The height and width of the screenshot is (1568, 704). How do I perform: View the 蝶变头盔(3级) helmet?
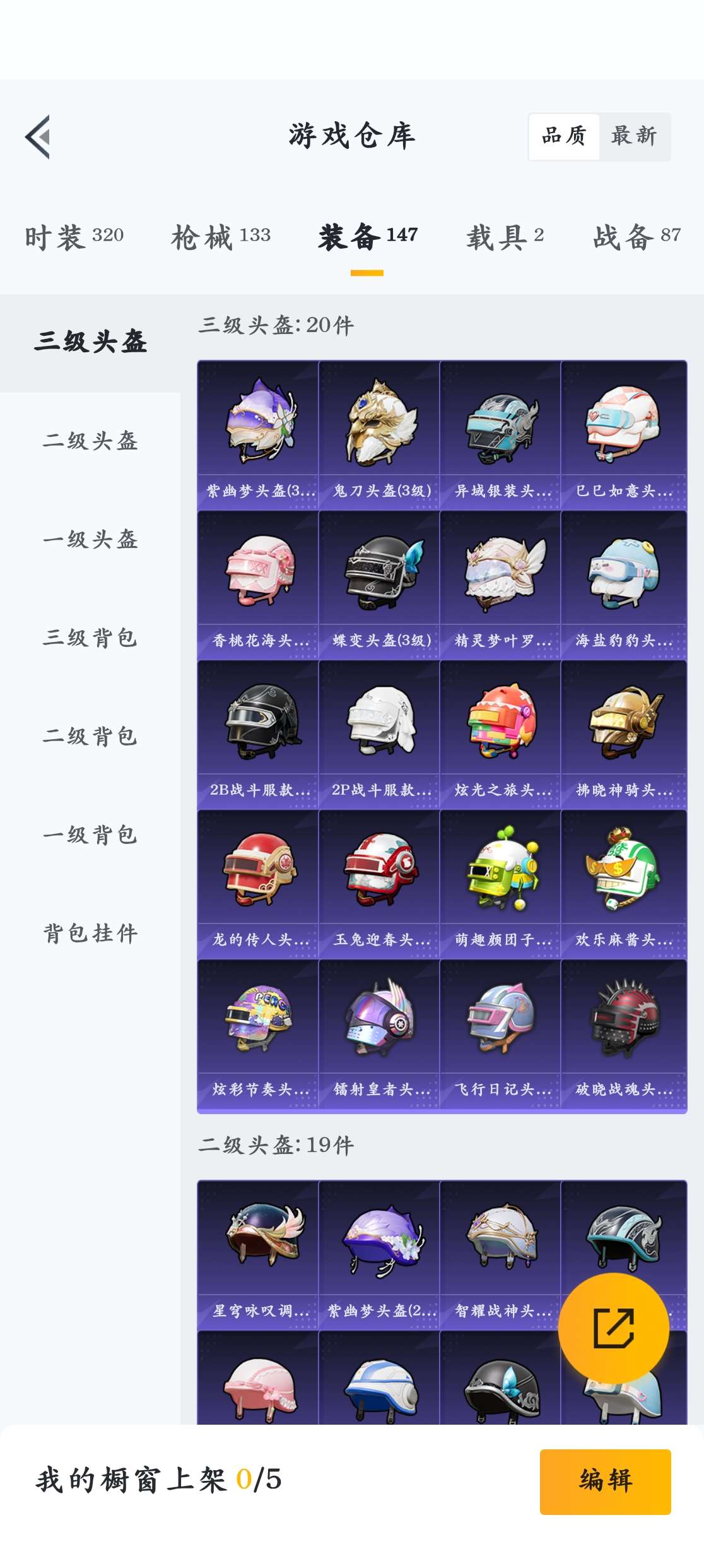point(379,584)
